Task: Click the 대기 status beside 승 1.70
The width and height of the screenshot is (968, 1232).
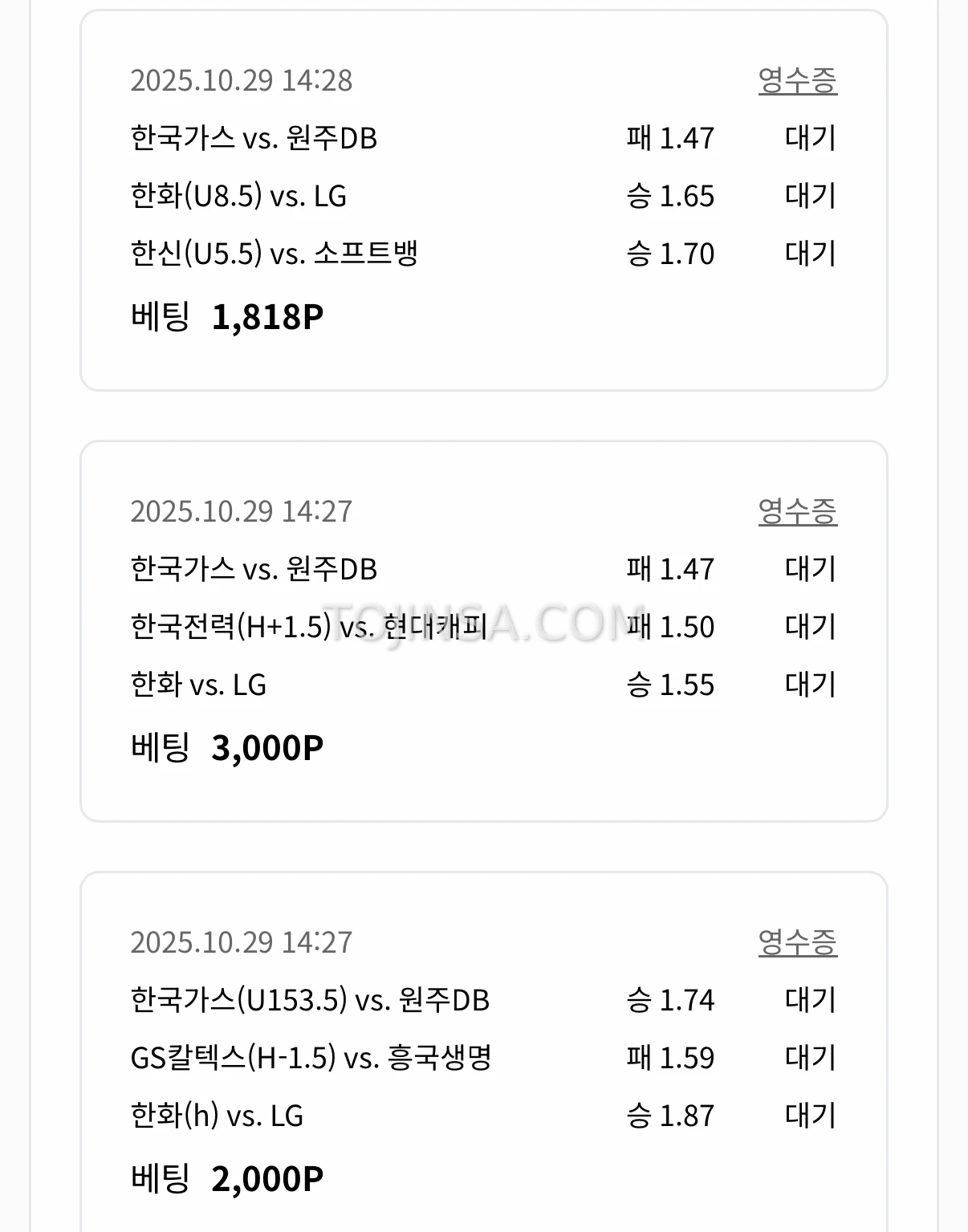Action: tap(811, 254)
